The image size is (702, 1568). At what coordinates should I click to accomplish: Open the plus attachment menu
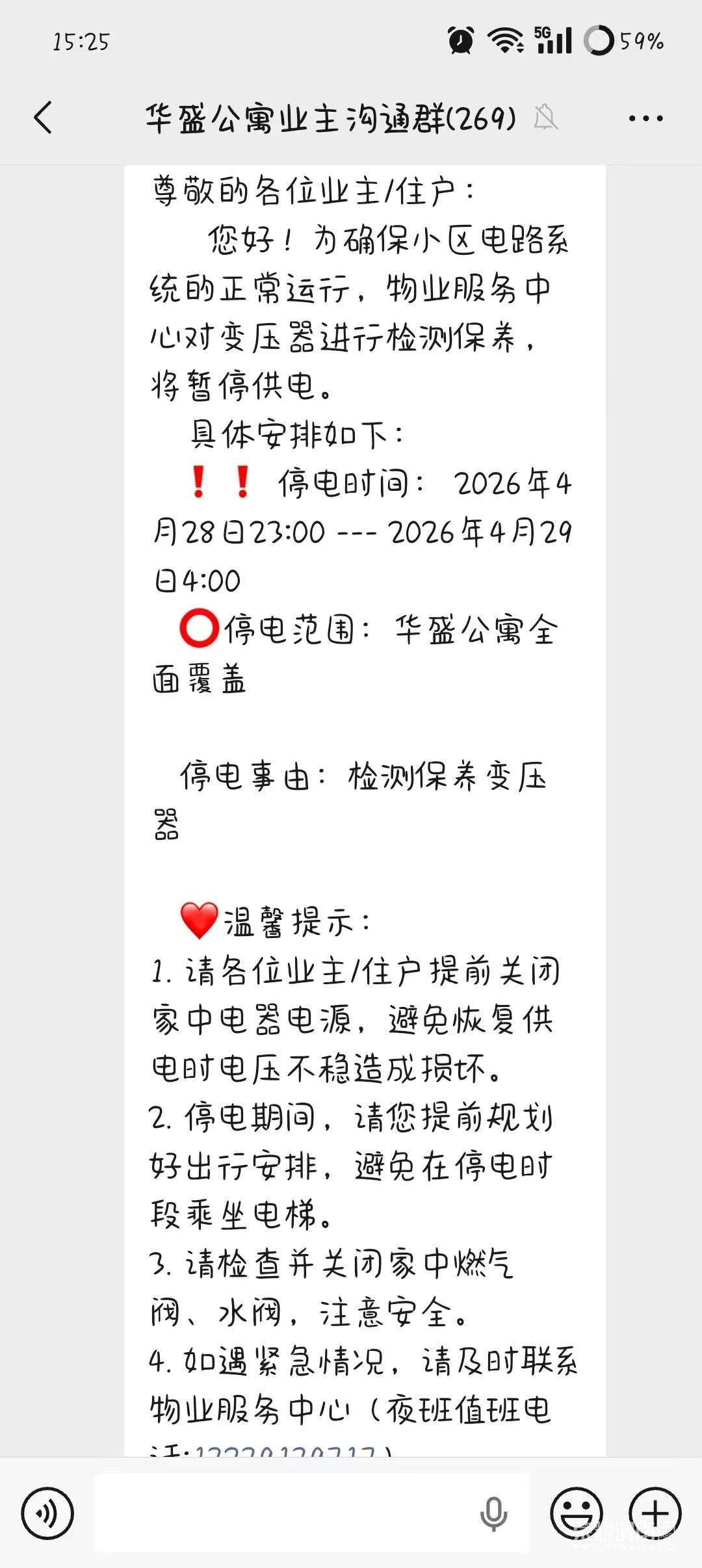(655, 1513)
